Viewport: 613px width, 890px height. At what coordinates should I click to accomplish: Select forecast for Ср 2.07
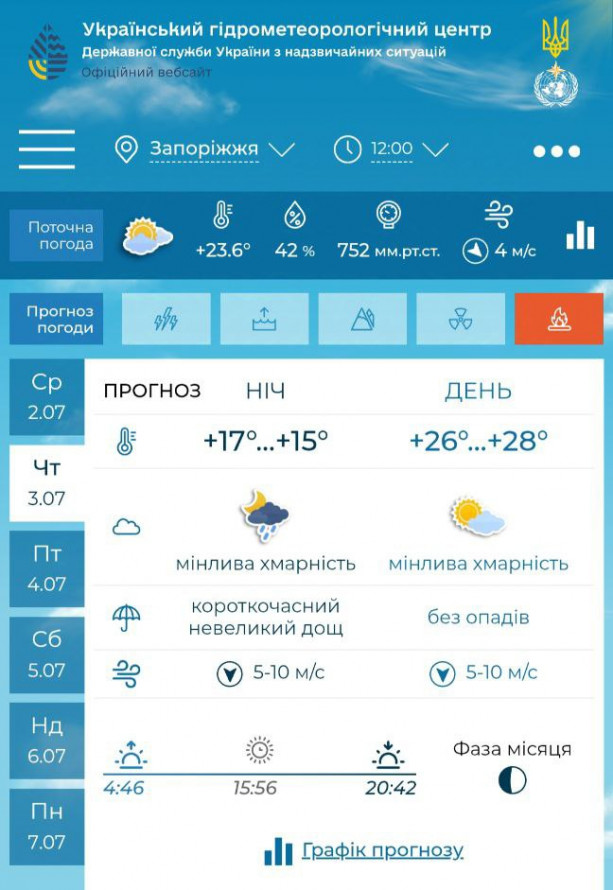coord(46,396)
